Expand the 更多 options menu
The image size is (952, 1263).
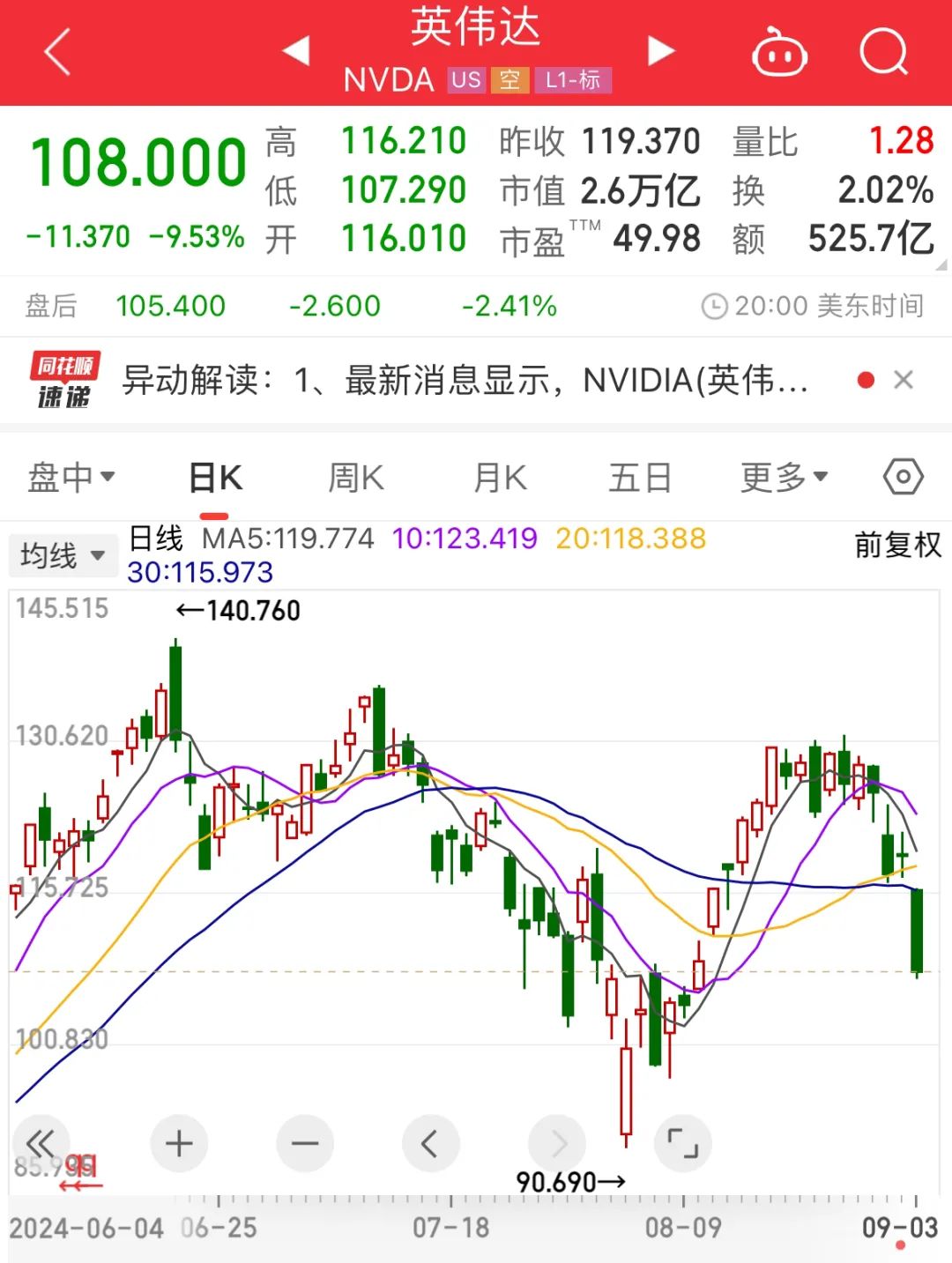tap(783, 476)
